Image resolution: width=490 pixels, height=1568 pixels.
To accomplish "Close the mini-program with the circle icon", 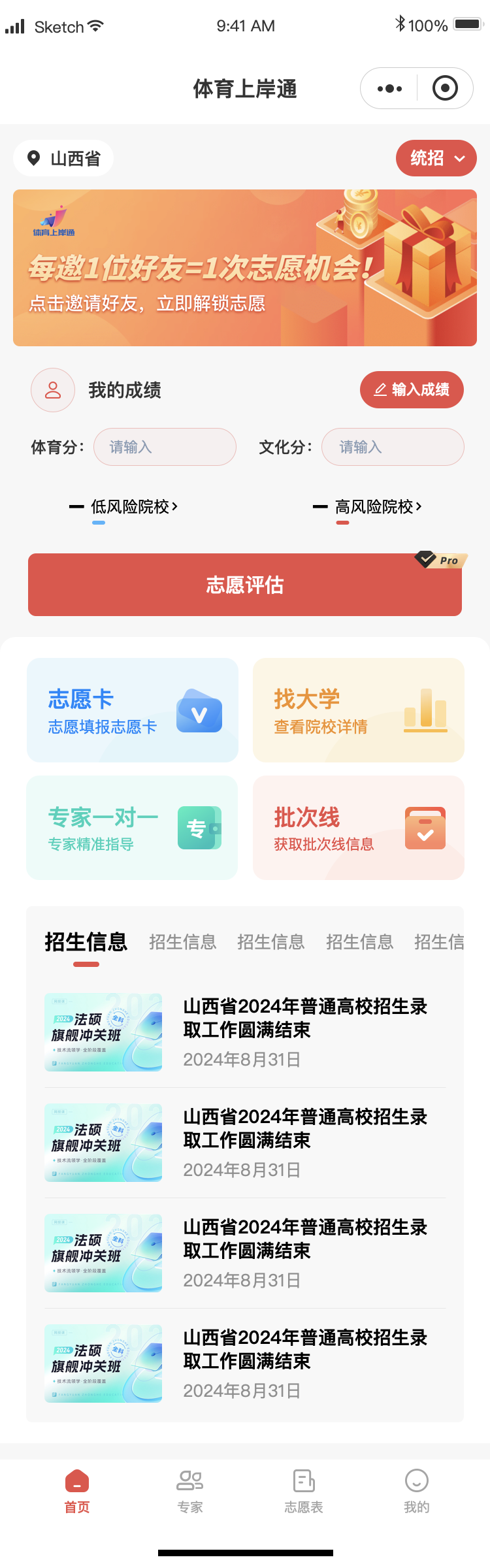I will (x=445, y=88).
